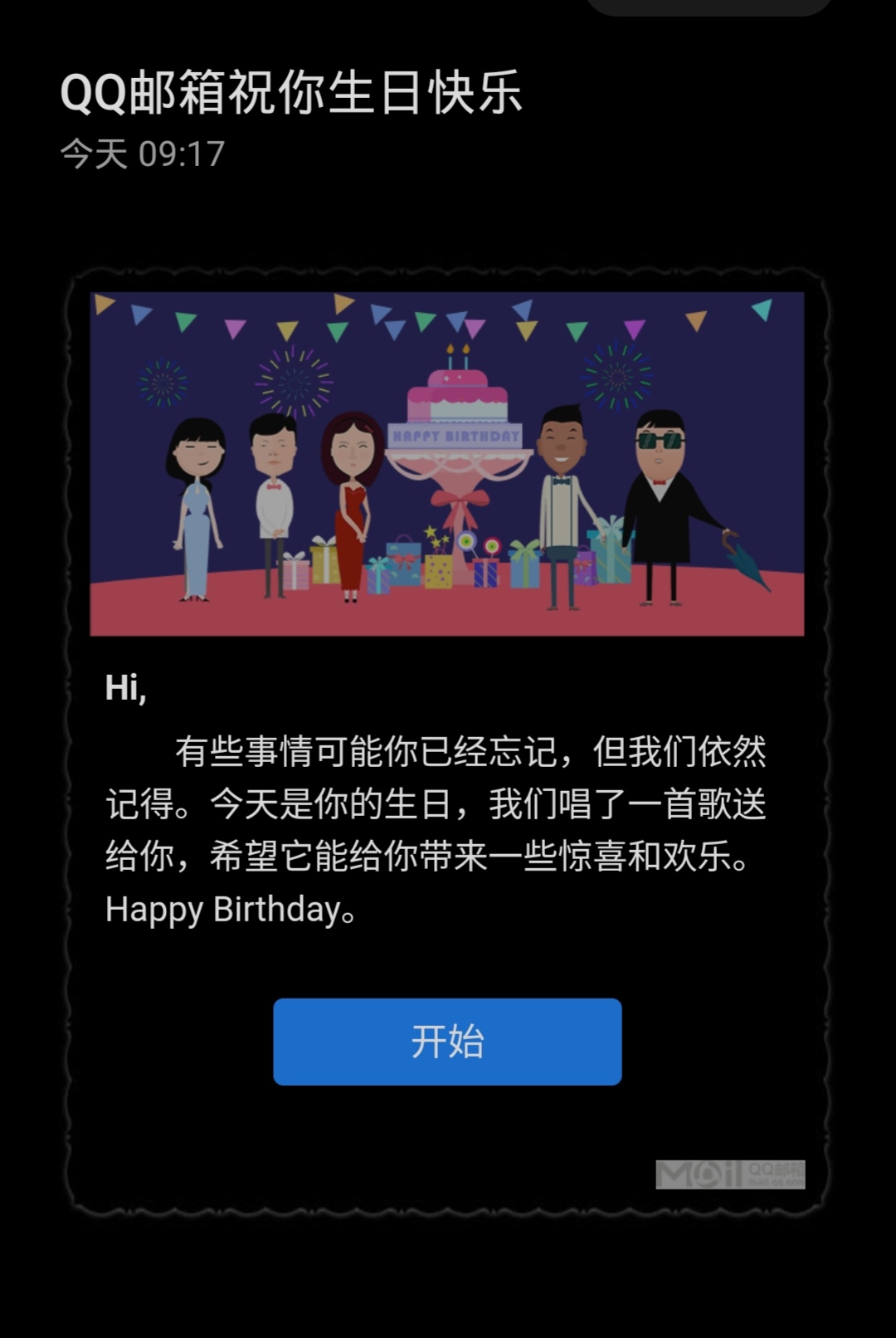
Task: Tap the blue 开始 button
Action: coord(447,1041)
